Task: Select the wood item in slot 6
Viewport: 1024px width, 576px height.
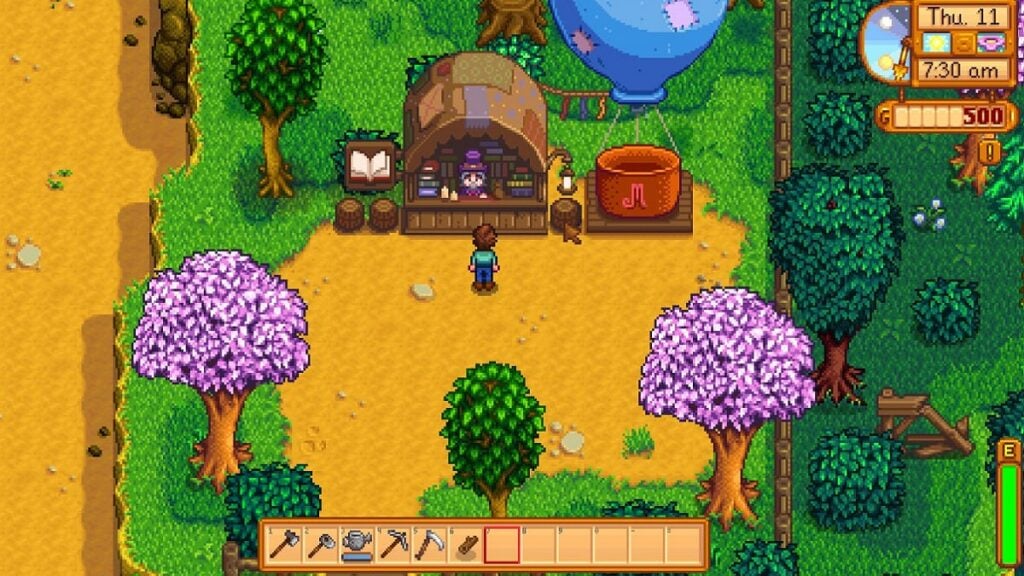Action: point(466,544)
